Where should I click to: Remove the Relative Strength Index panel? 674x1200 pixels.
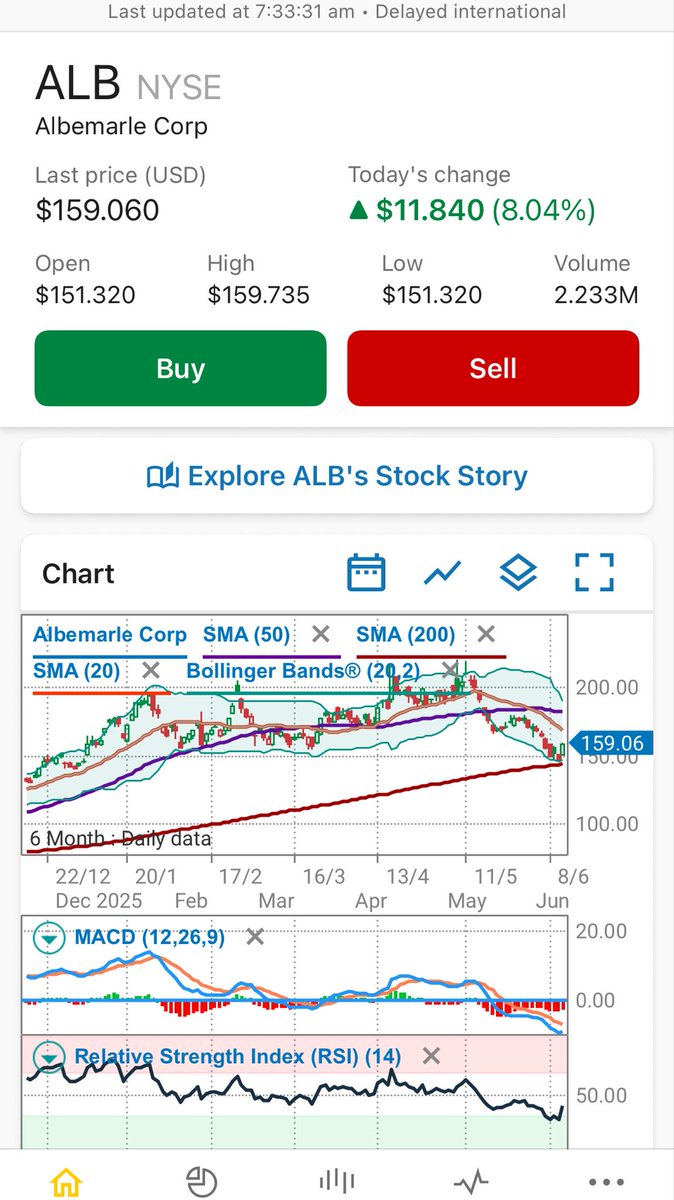(430, 1056)
